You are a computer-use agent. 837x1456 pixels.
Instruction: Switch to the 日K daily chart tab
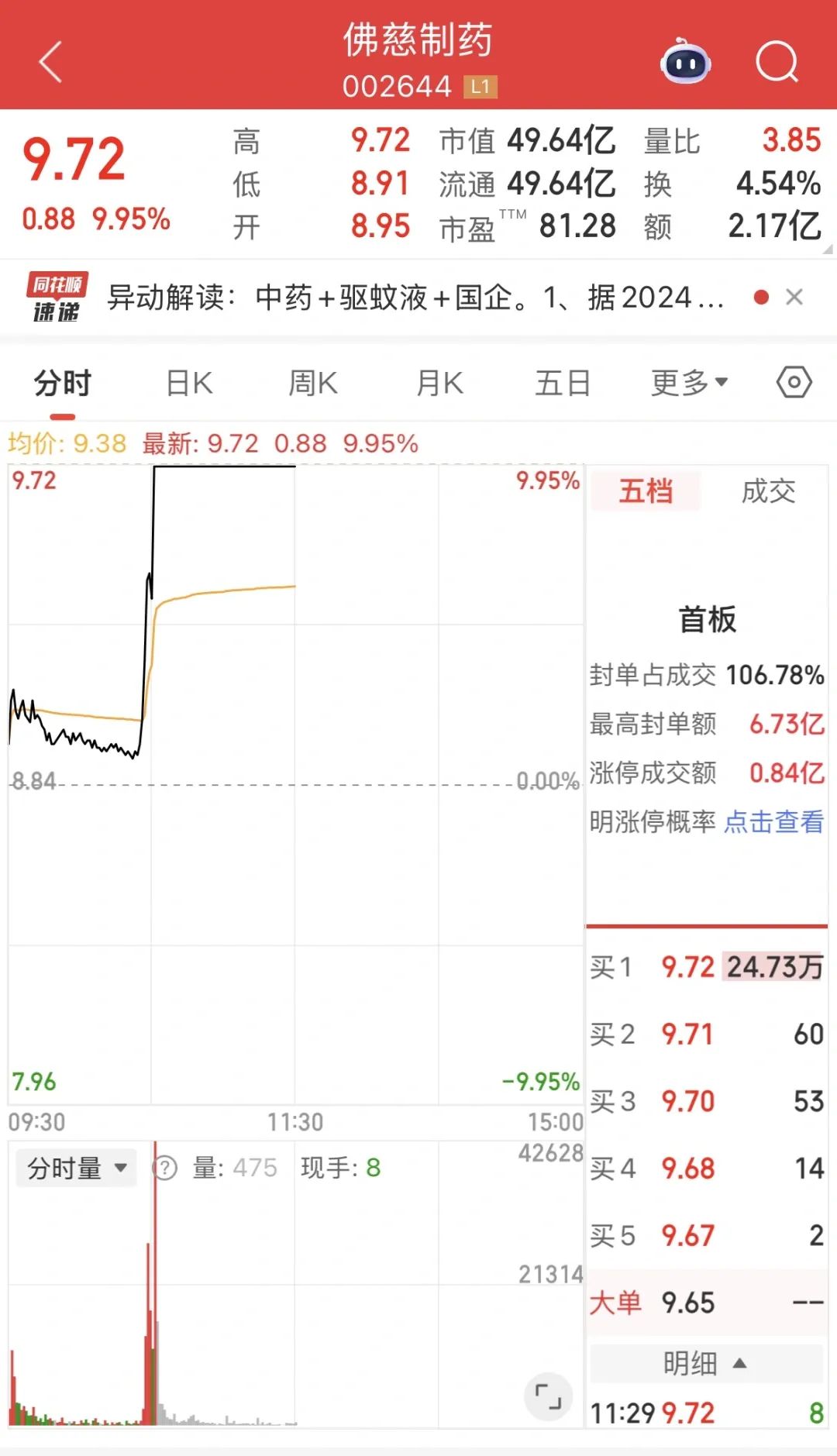pyautogui.click(x=187, y=381)
